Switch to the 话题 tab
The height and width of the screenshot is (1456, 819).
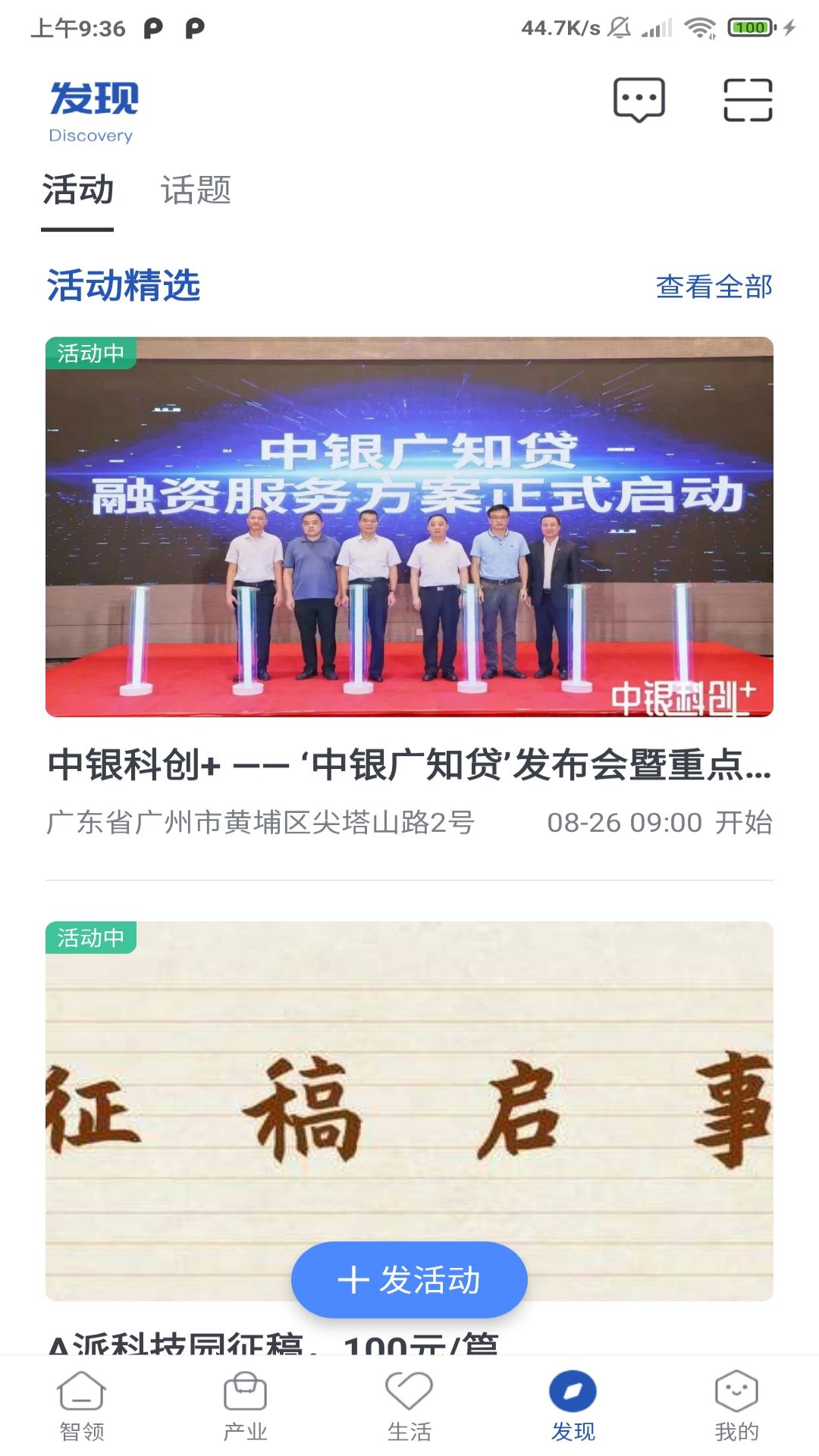pos(196,191)
